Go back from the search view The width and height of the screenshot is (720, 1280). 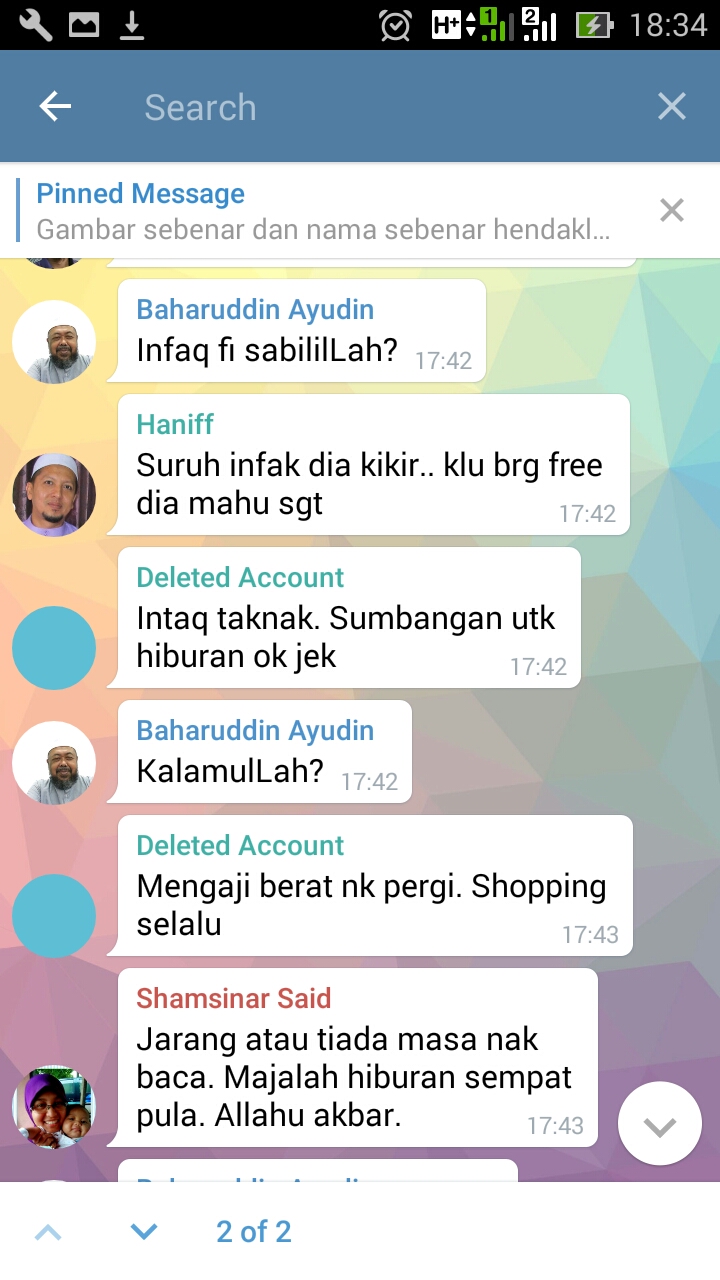[x=55, y=107]
